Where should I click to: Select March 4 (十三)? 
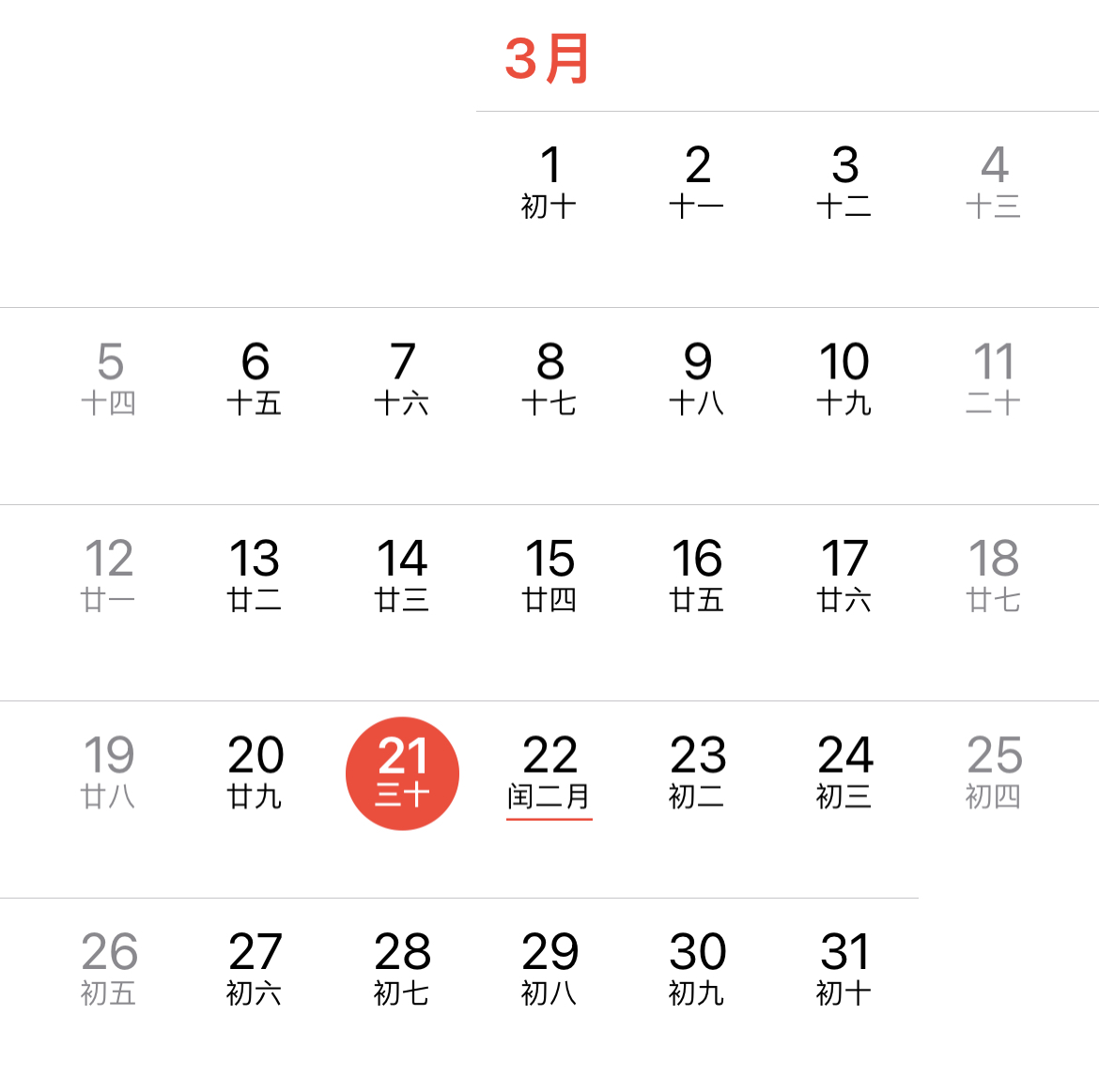pyautogui.click(x=993, y=183)
